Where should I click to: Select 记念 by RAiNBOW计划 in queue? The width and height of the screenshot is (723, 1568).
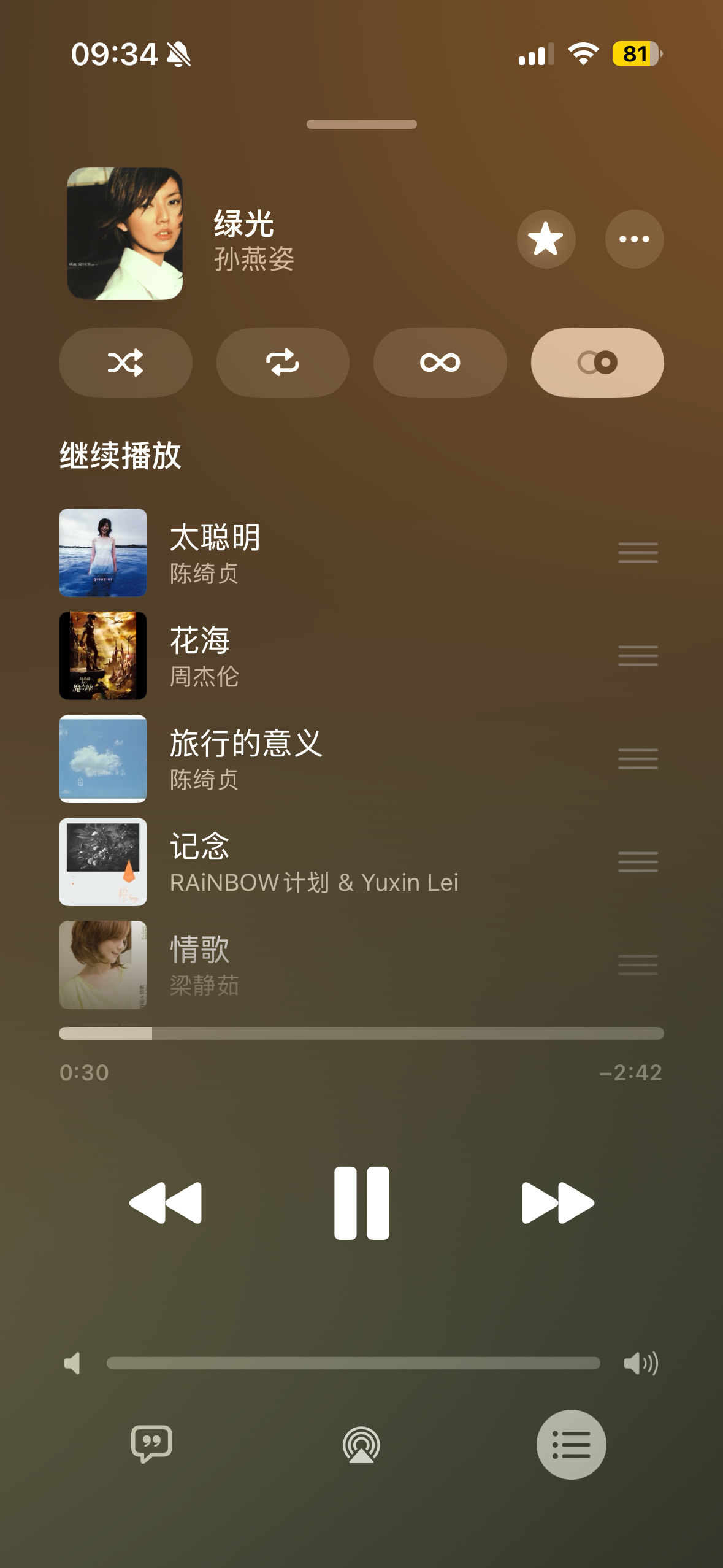[361, 862]
